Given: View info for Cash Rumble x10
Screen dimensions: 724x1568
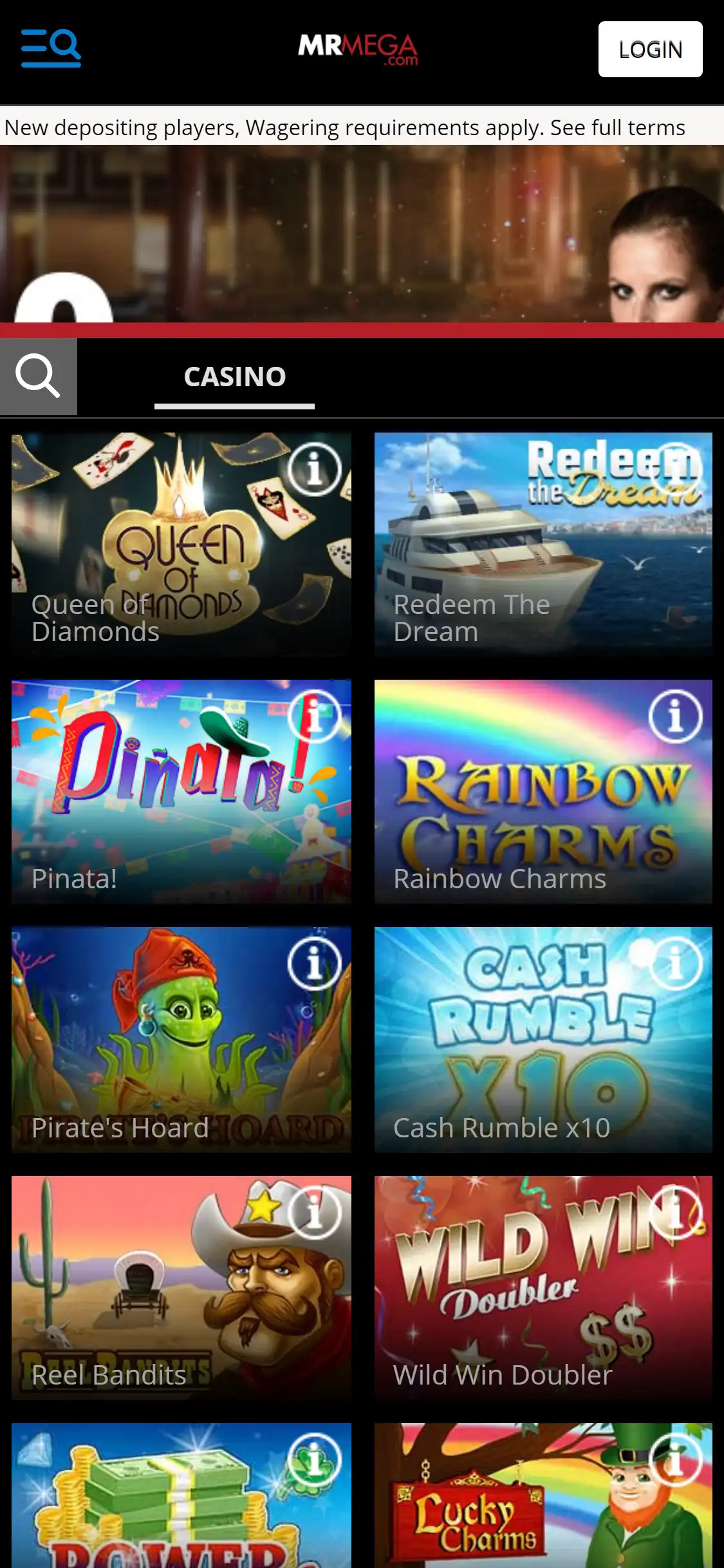Looking at the screenshot, I should 675,963.
